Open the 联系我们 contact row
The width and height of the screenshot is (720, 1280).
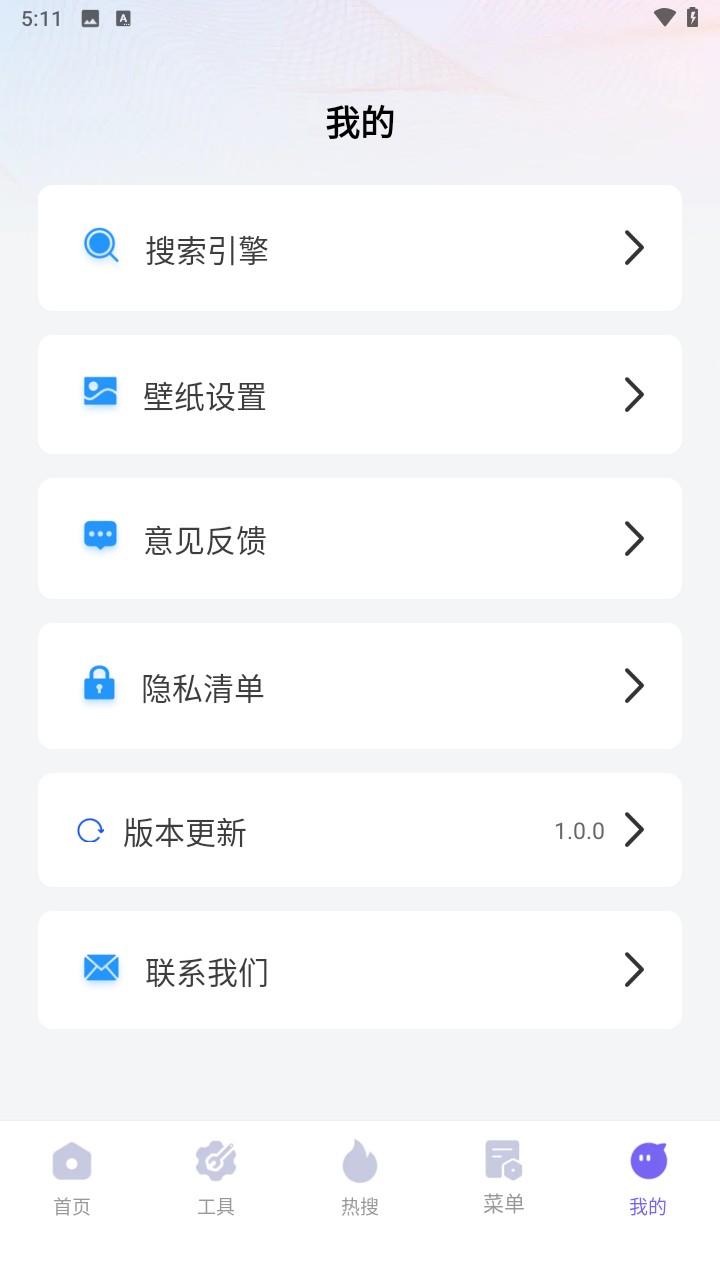click(x=360, y=970)
